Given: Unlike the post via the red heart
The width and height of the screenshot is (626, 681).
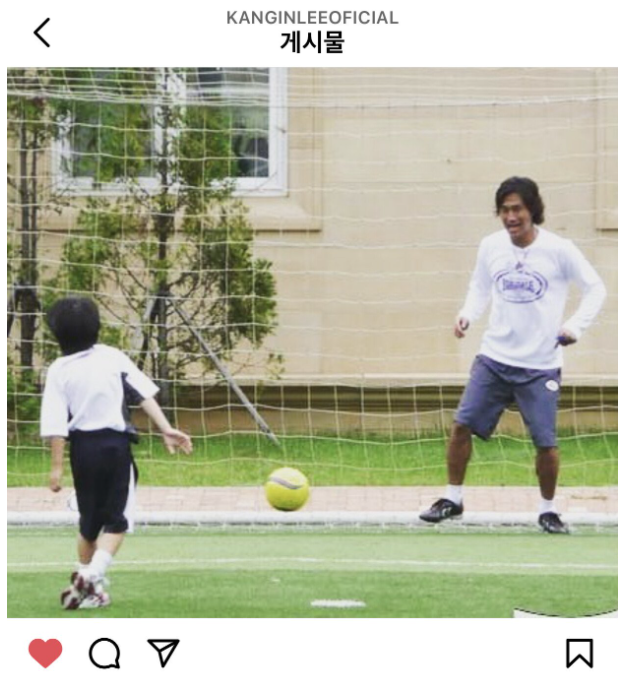Looking at the screenshot, I should pos(45,653).
